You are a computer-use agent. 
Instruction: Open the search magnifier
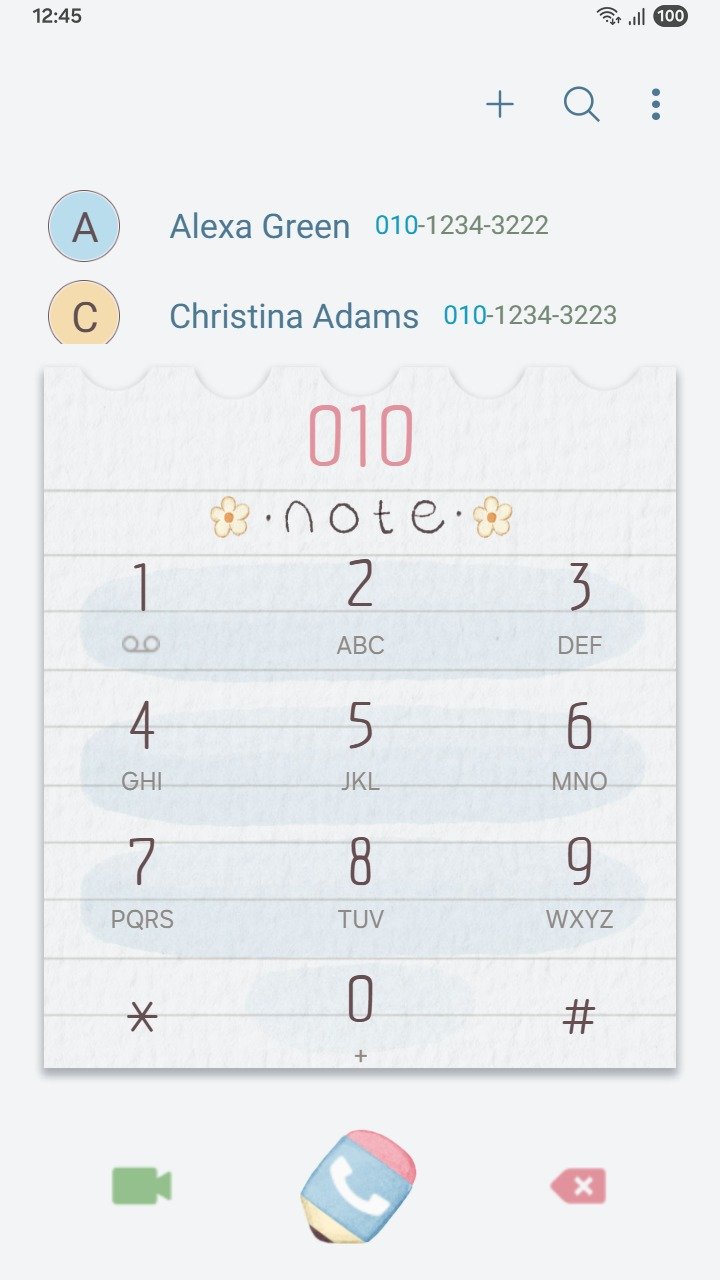581,104
